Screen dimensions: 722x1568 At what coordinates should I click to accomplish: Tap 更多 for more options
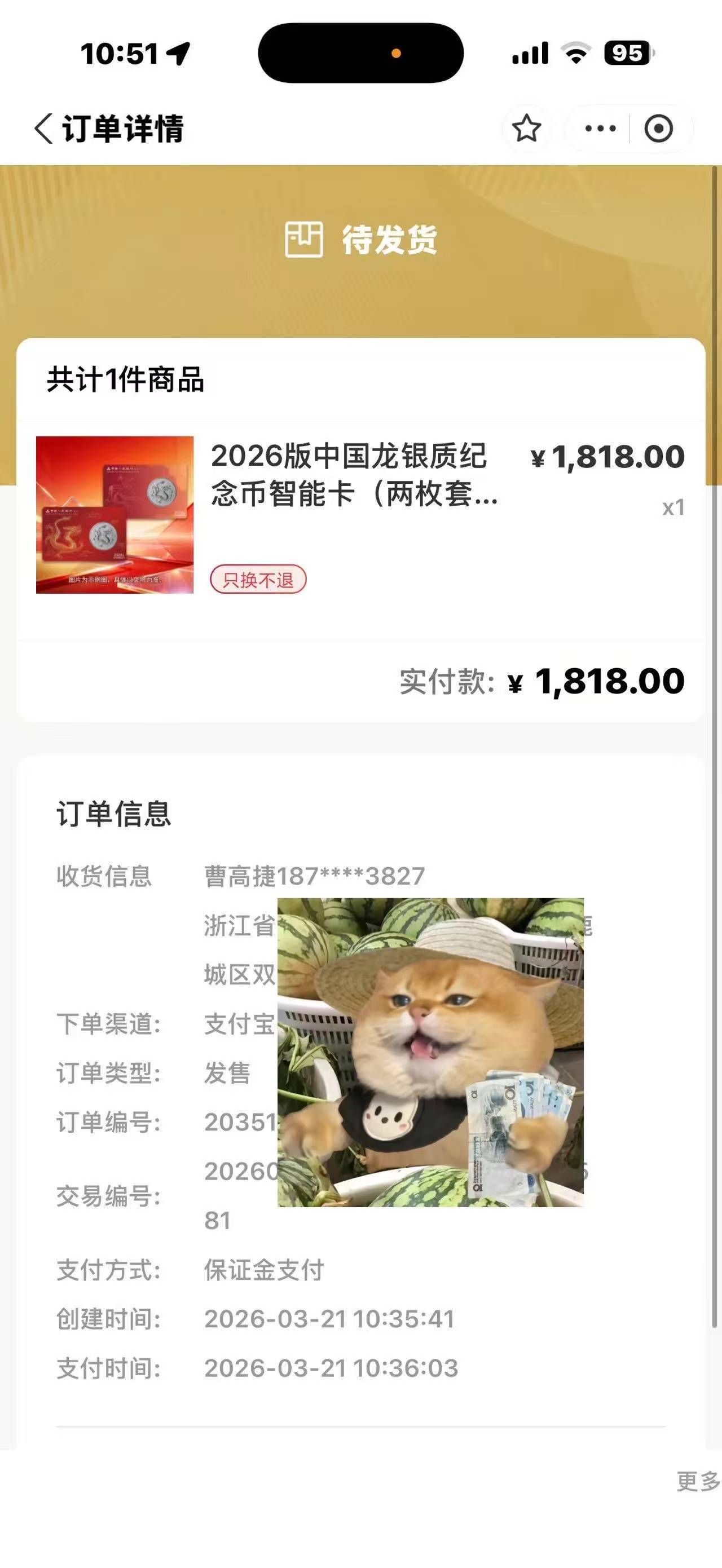(698, 1481)
